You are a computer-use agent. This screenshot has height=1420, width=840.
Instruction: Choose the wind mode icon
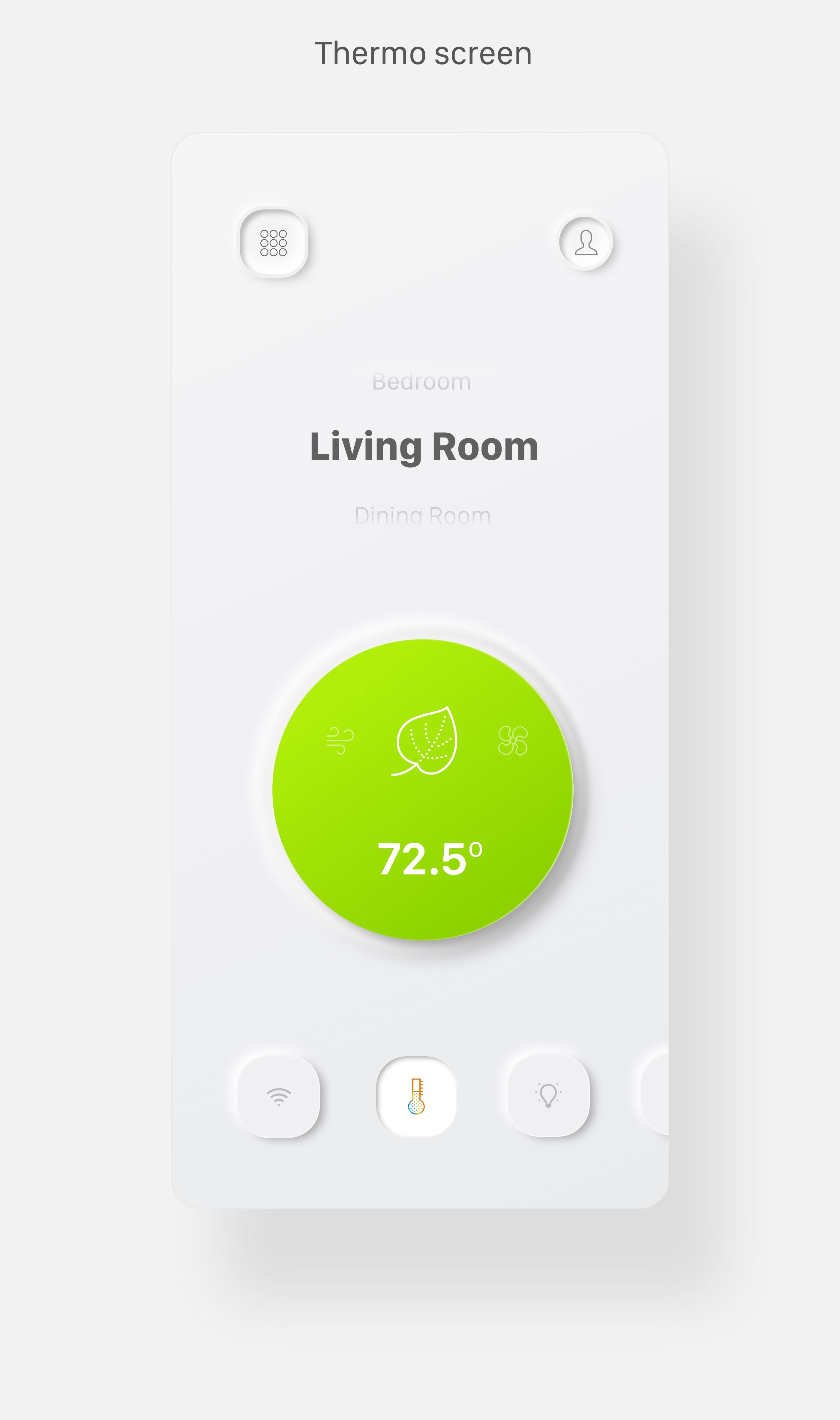point(340,740)
